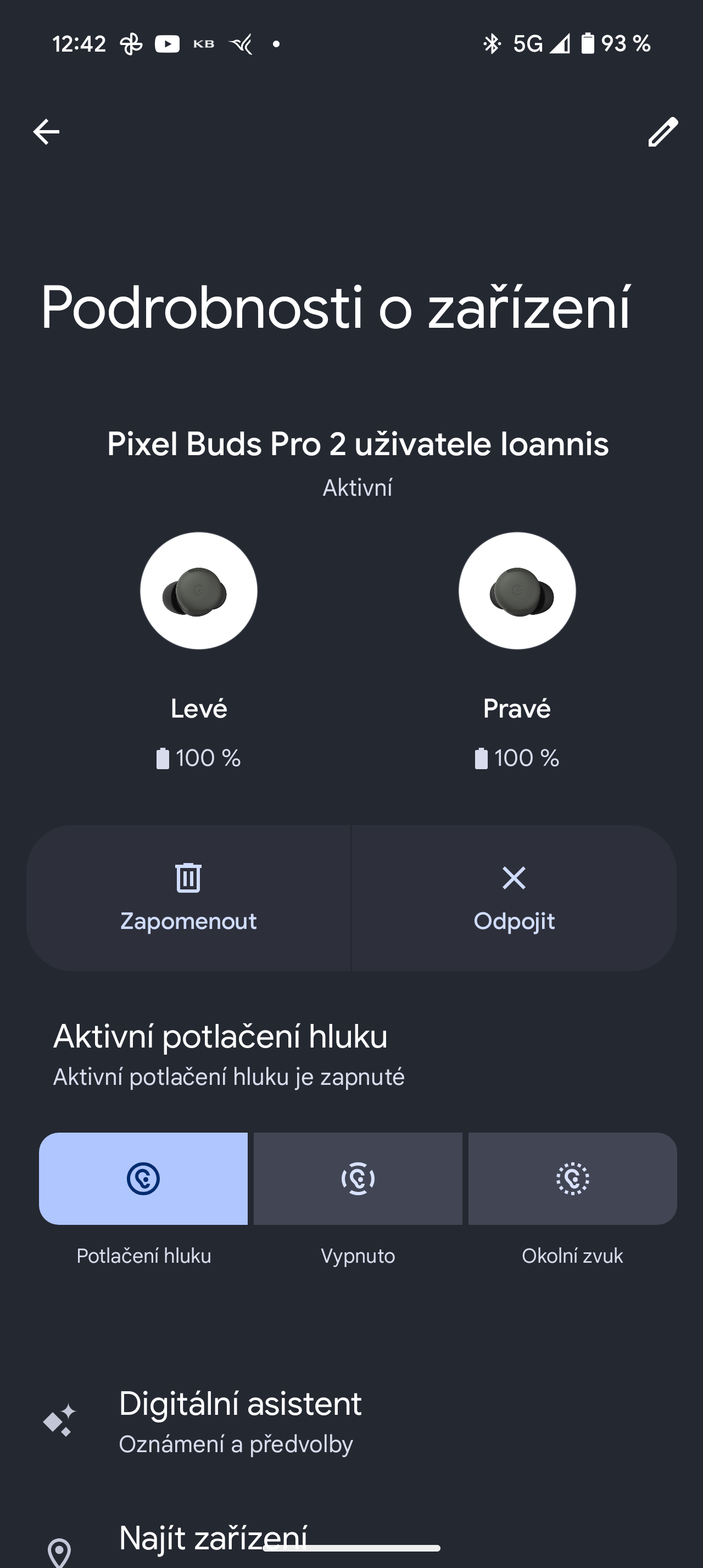Viewport: 703px width, 1568px height.
Task: Click the Okolní zvuk transparency icon
Action: (572, 1178)
